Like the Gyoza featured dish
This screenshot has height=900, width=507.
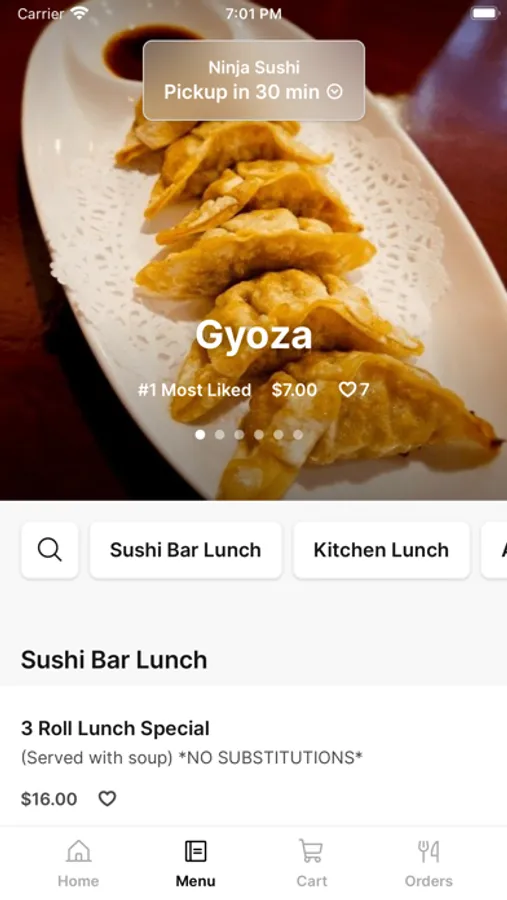[x=354, y=390]
